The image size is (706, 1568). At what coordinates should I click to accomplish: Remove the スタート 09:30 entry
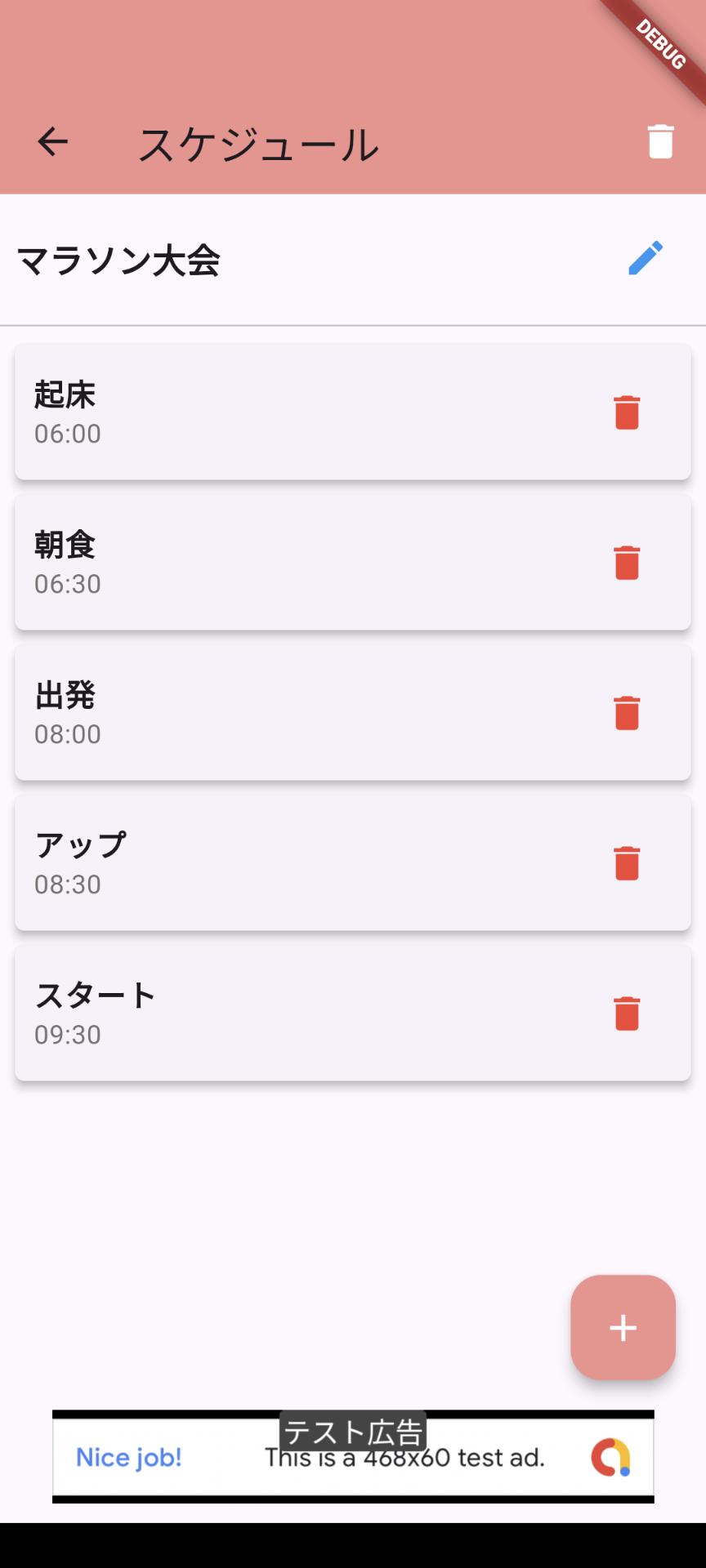click(x=627, y=1013)
